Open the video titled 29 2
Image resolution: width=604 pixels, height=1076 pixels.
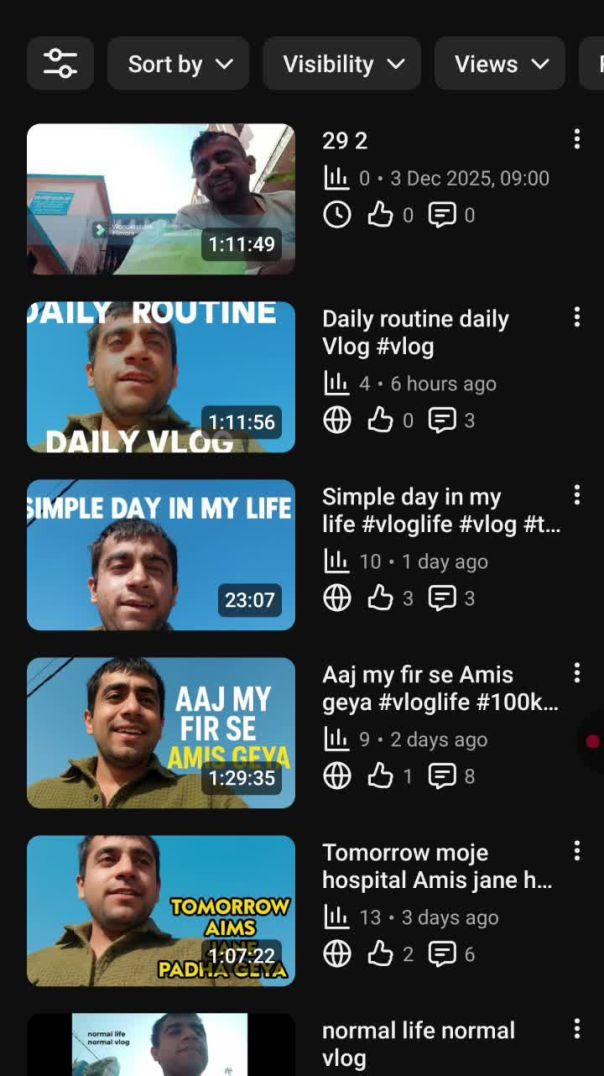coord(161,199)
